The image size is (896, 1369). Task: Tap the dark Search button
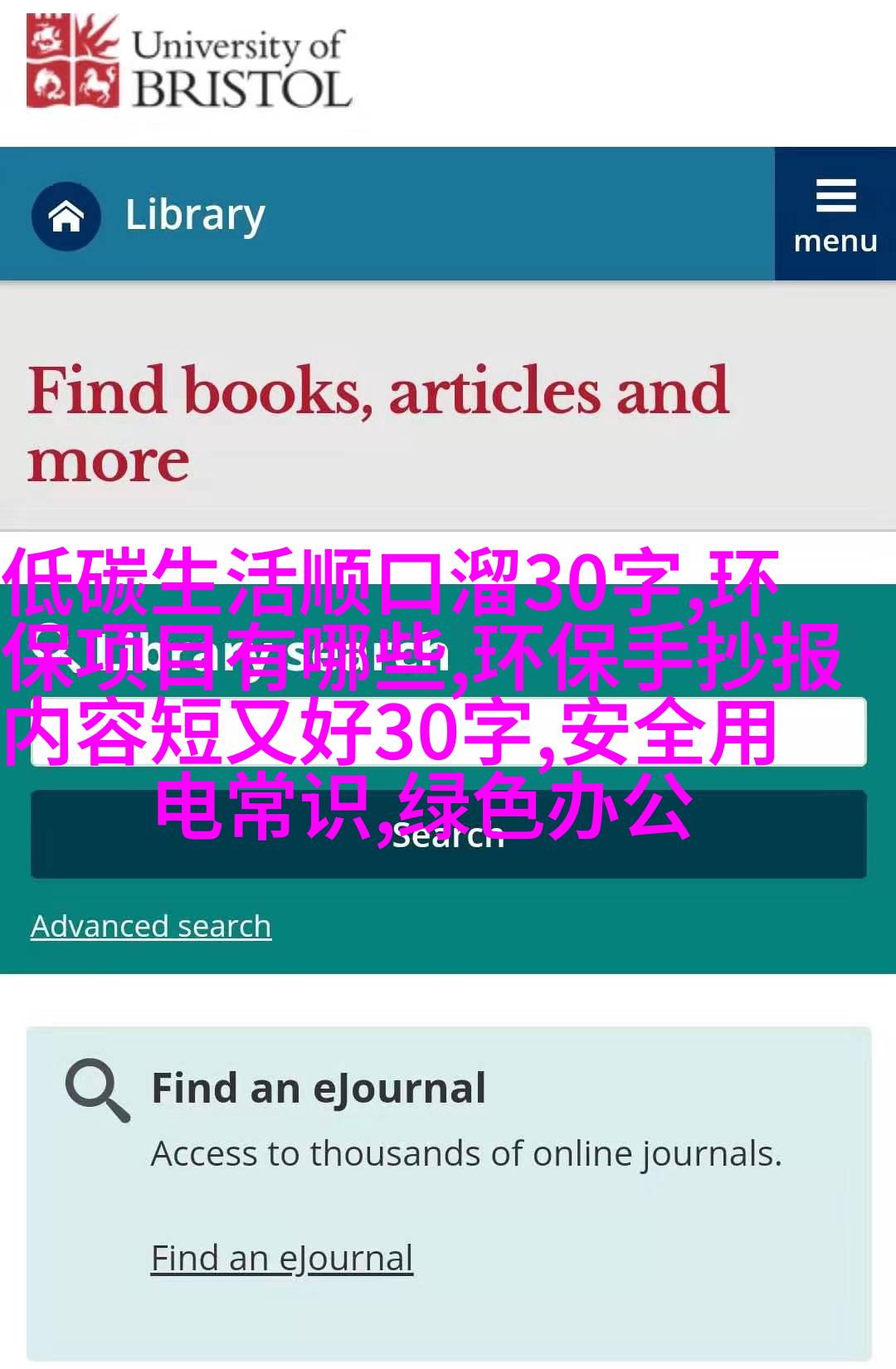click(x=448, y=835)
